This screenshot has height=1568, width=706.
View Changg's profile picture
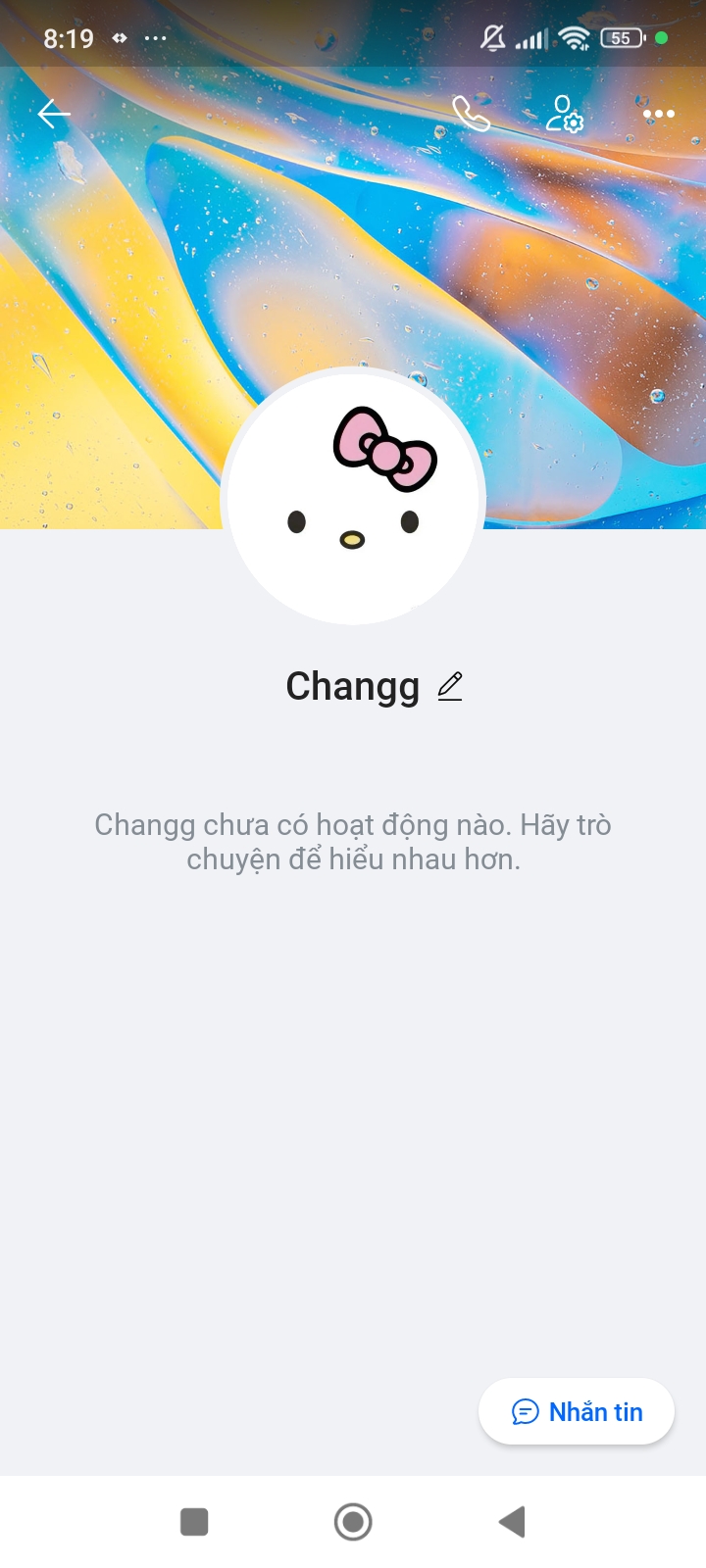coord(353,497)
